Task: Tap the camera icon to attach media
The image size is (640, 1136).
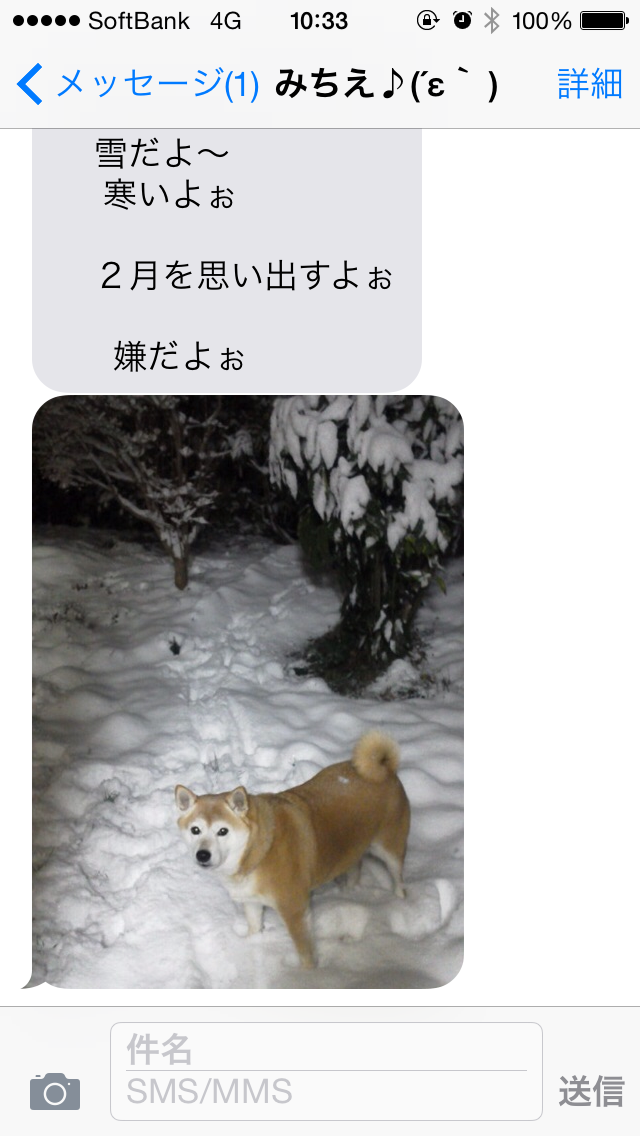Action: (x=55, y=1091)
